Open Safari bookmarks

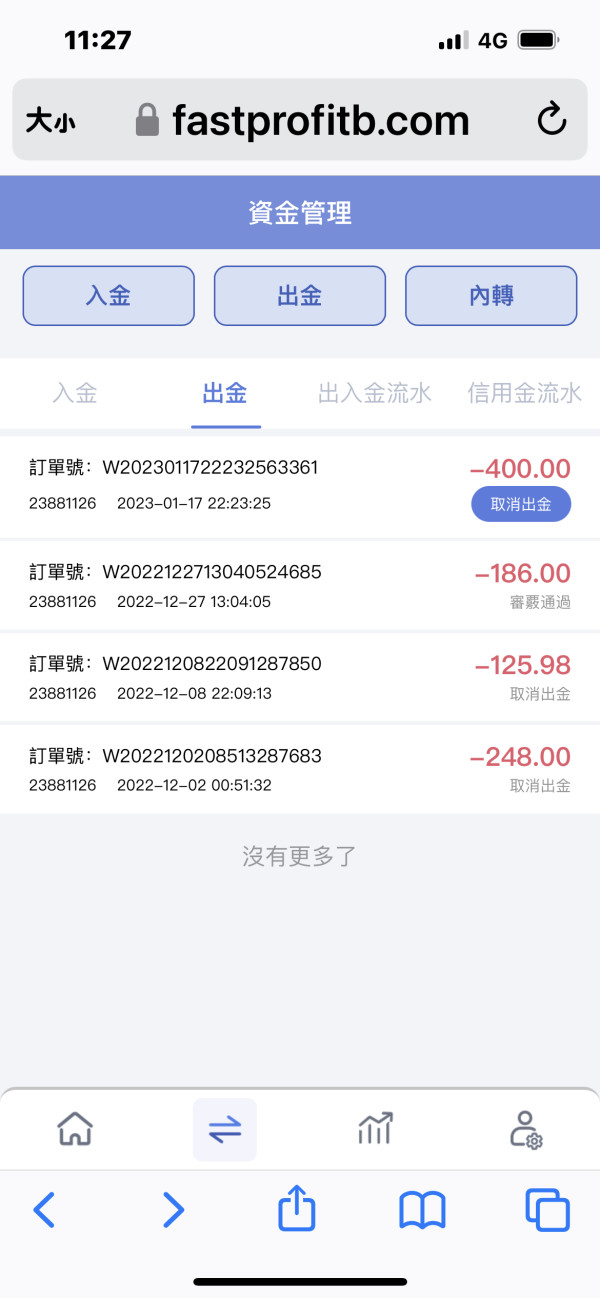tap(422, 1211)
